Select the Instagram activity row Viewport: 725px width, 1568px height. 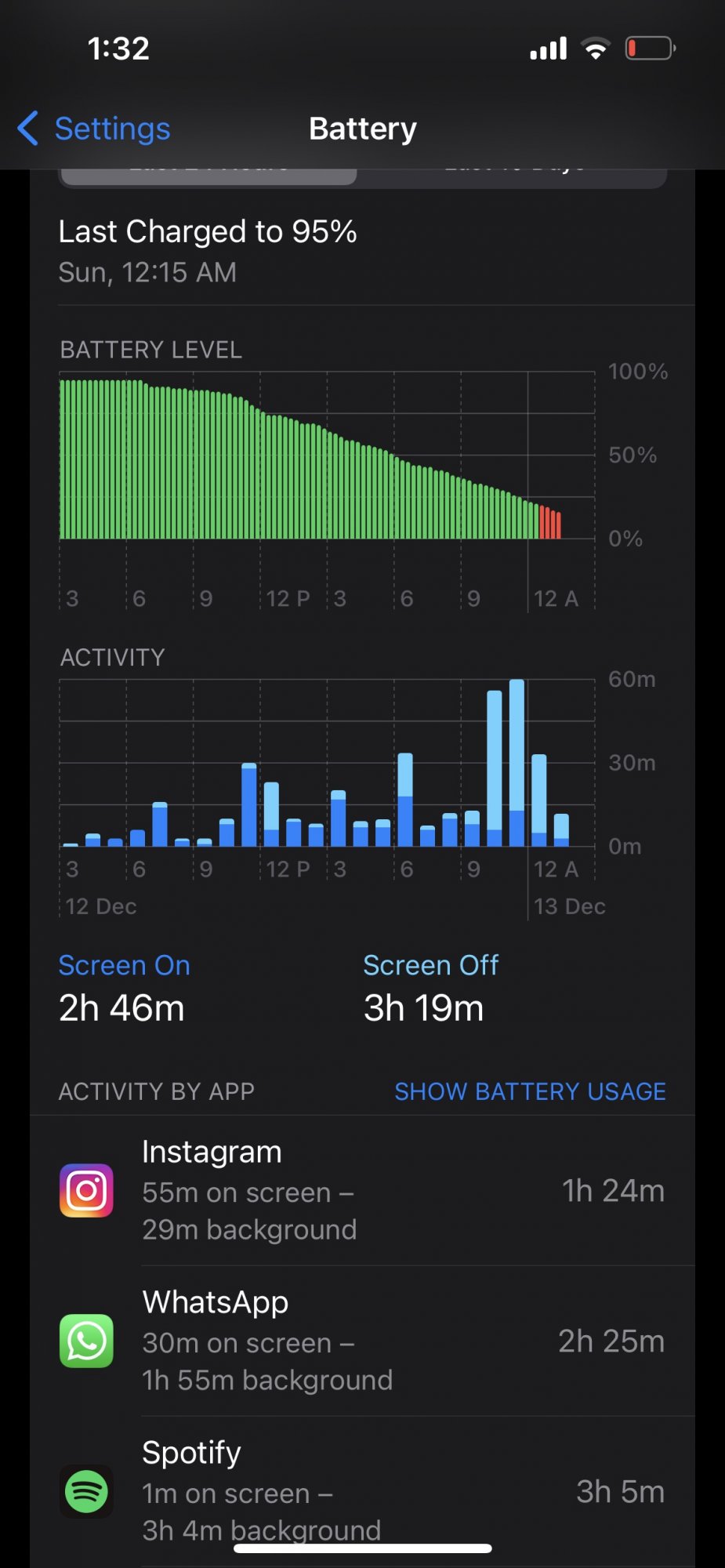click(362, 1191)
